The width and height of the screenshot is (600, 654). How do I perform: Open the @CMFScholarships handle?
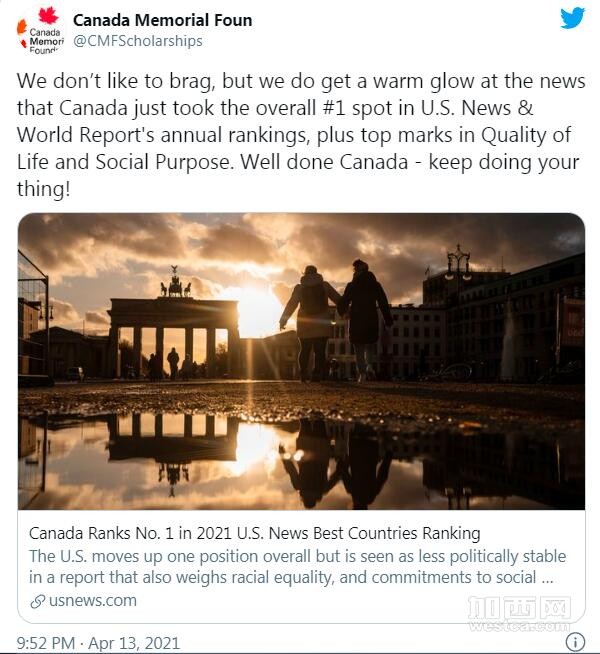(138, 41)
